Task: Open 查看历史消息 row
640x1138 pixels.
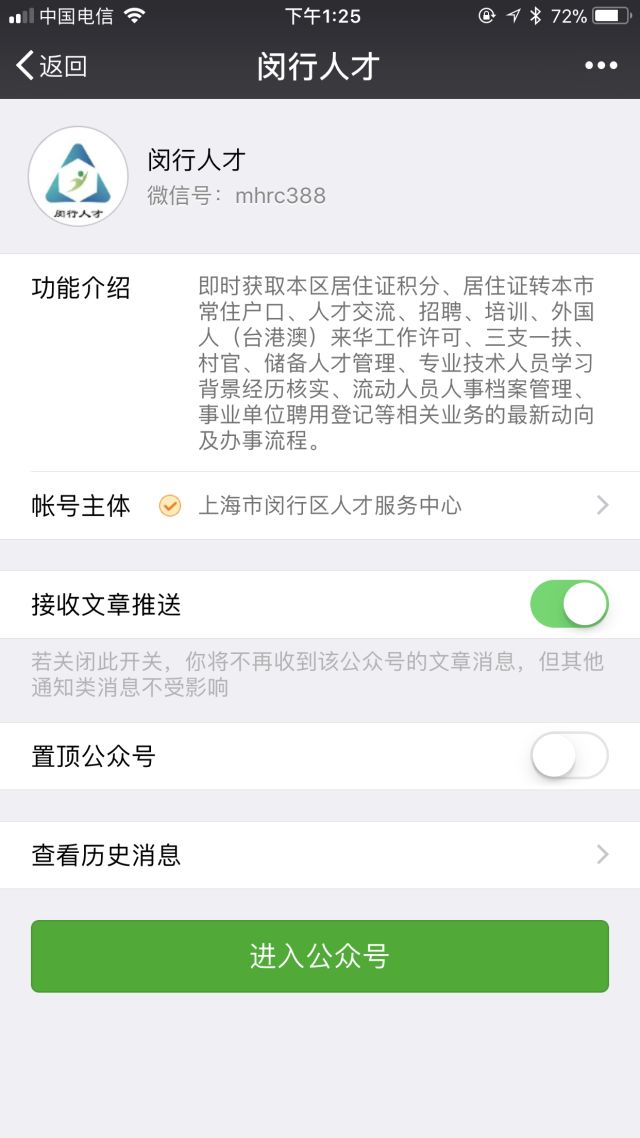Action: [x=320, y=855]
